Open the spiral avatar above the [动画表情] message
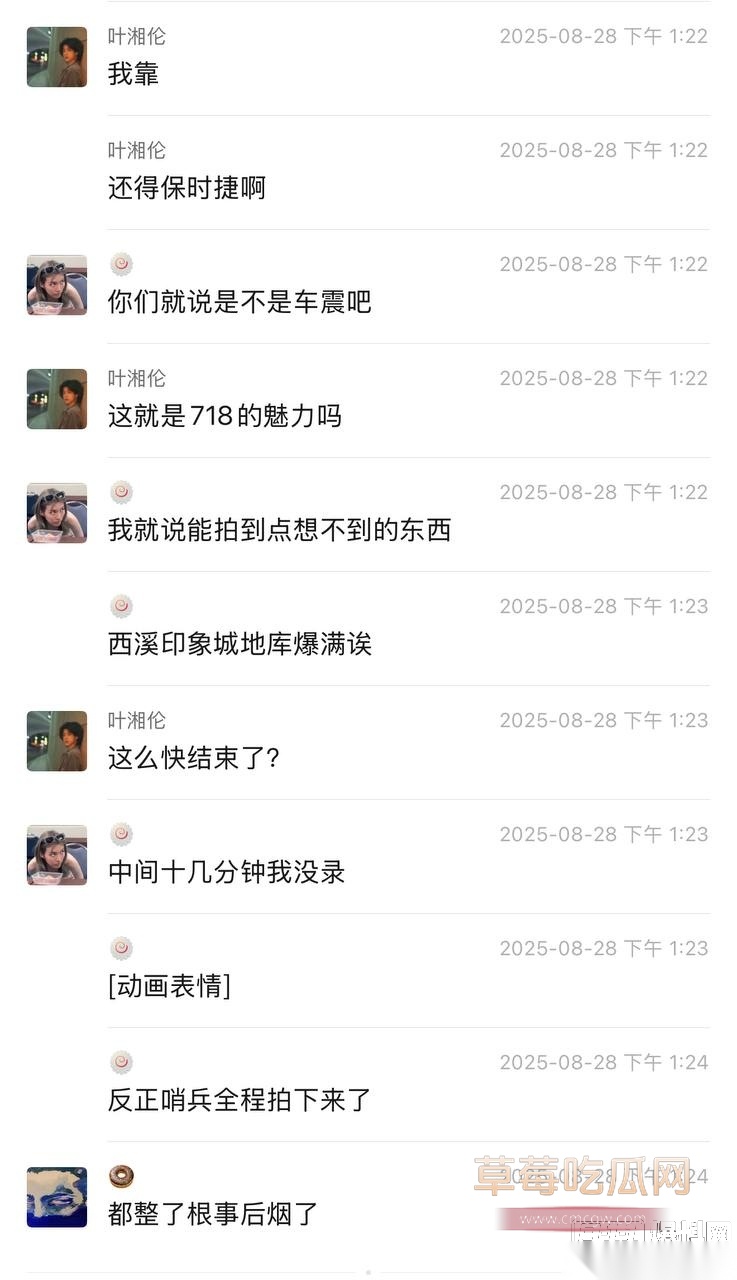Viewport: 737px width, 1280px height. [120, 947]
